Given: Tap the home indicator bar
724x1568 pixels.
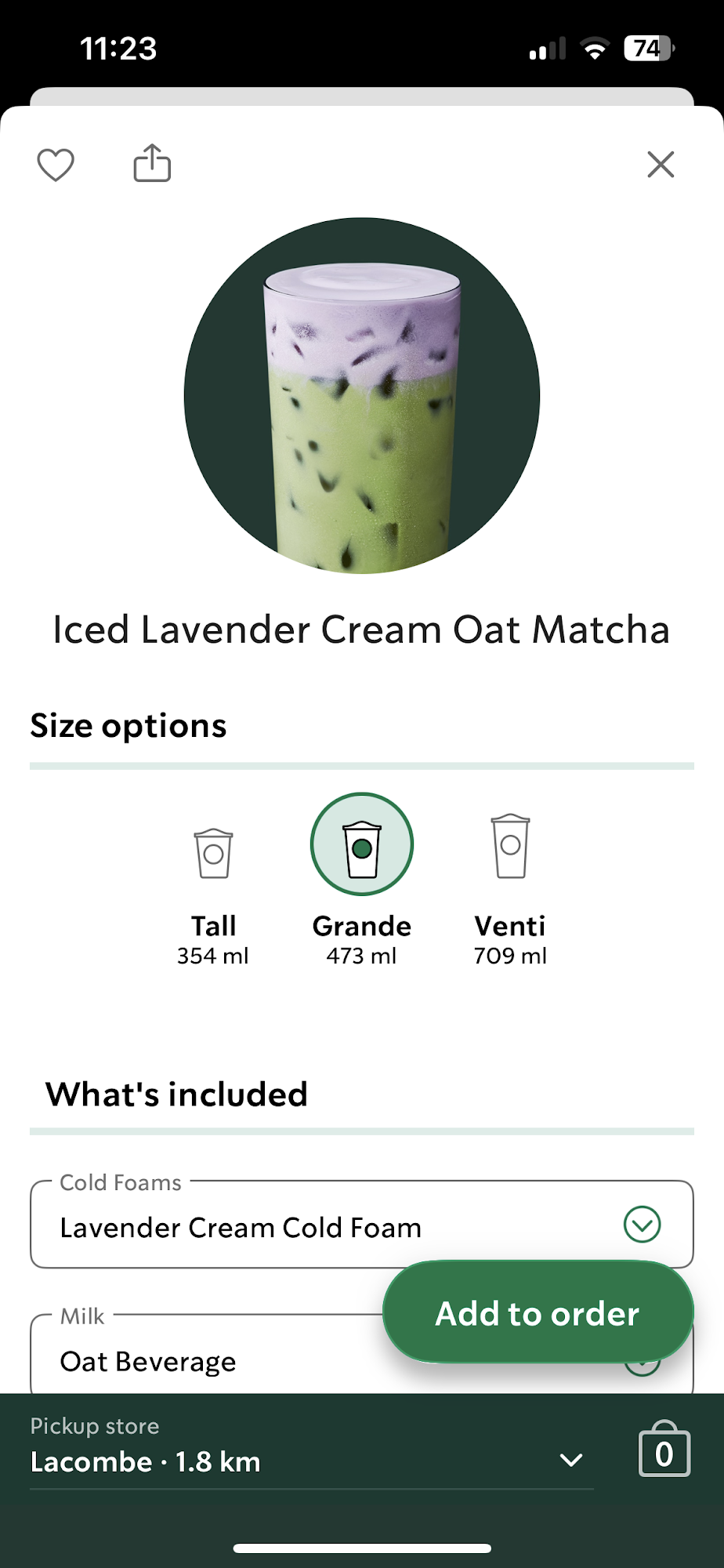Looking at the screenshot, I should click(362, 1547).
